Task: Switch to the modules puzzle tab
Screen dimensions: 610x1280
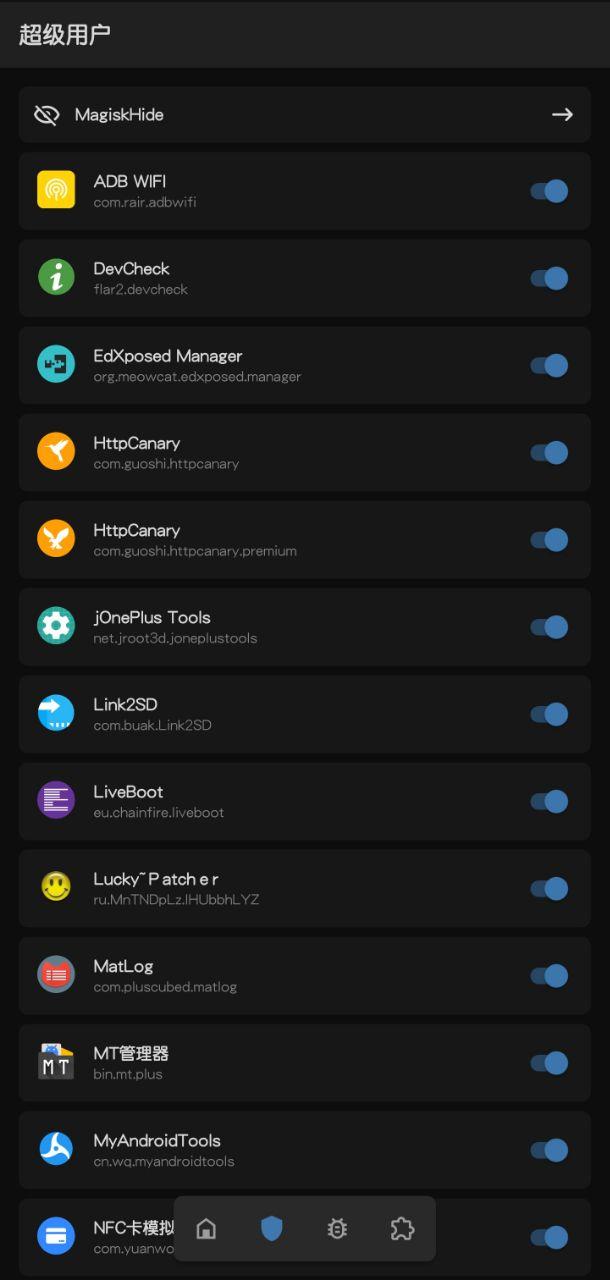Action: [402, 1229]
